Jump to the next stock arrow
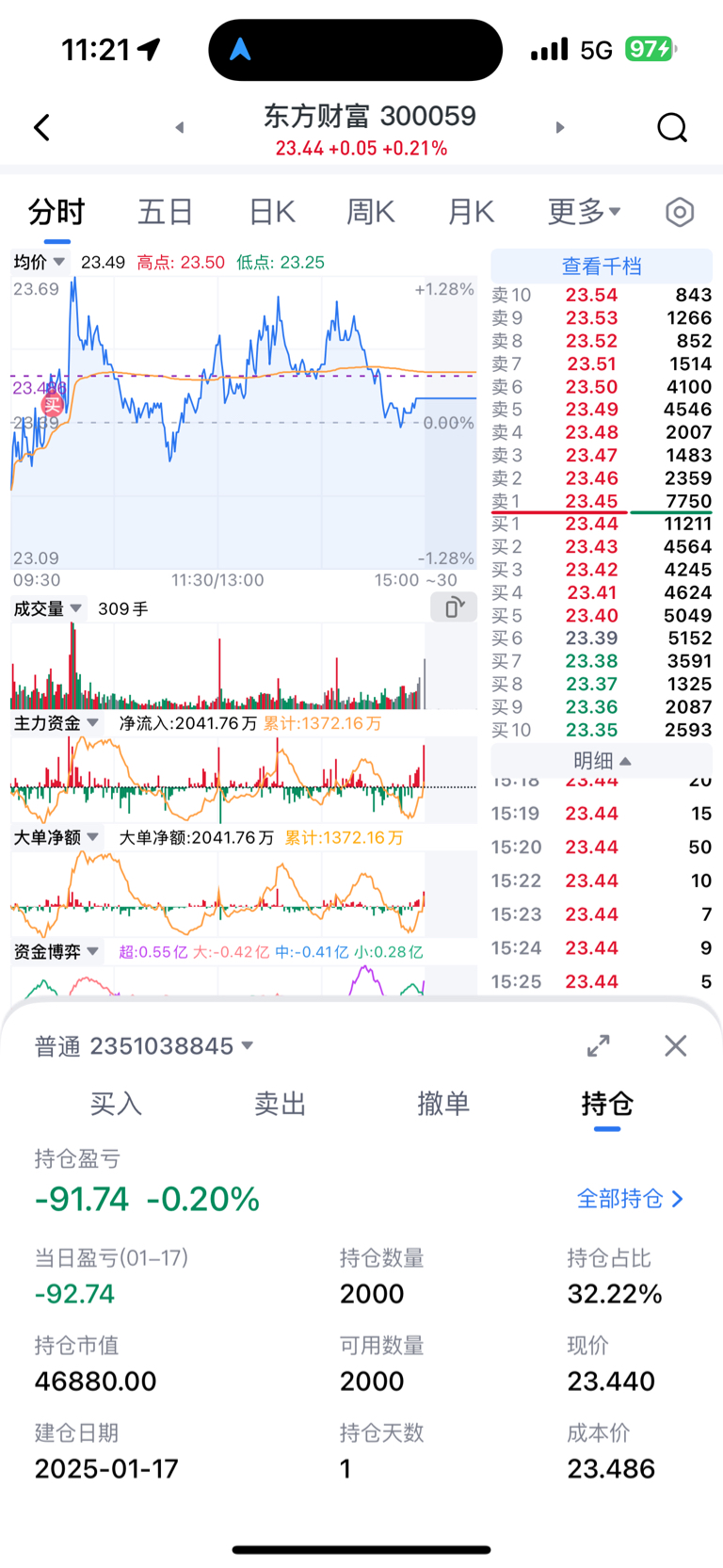 [560, 127]
